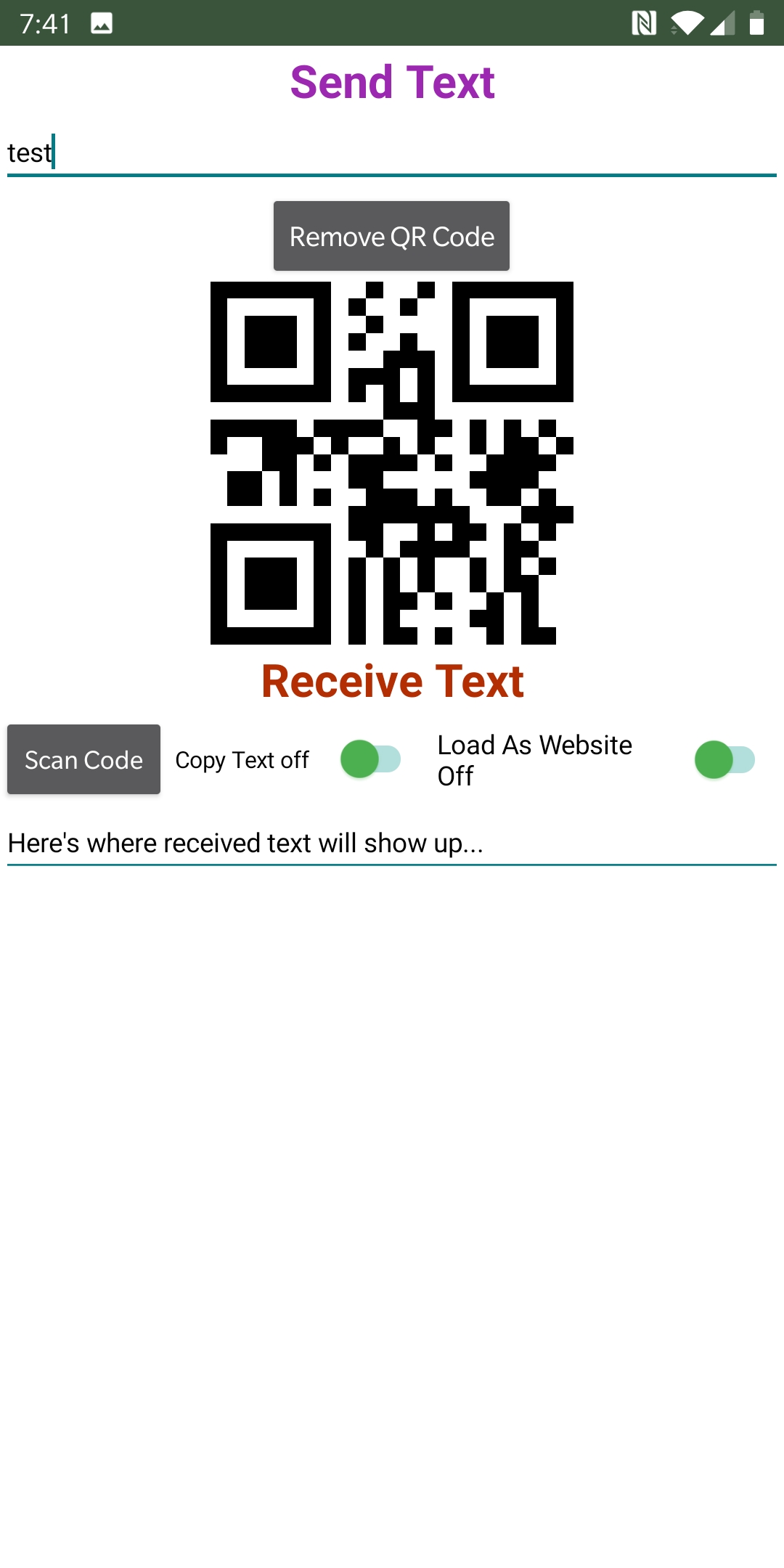The height and width of the screenshot is (1568, 784).
Task: Enable the Load As Website switch
Action: [x=724, y=759]
